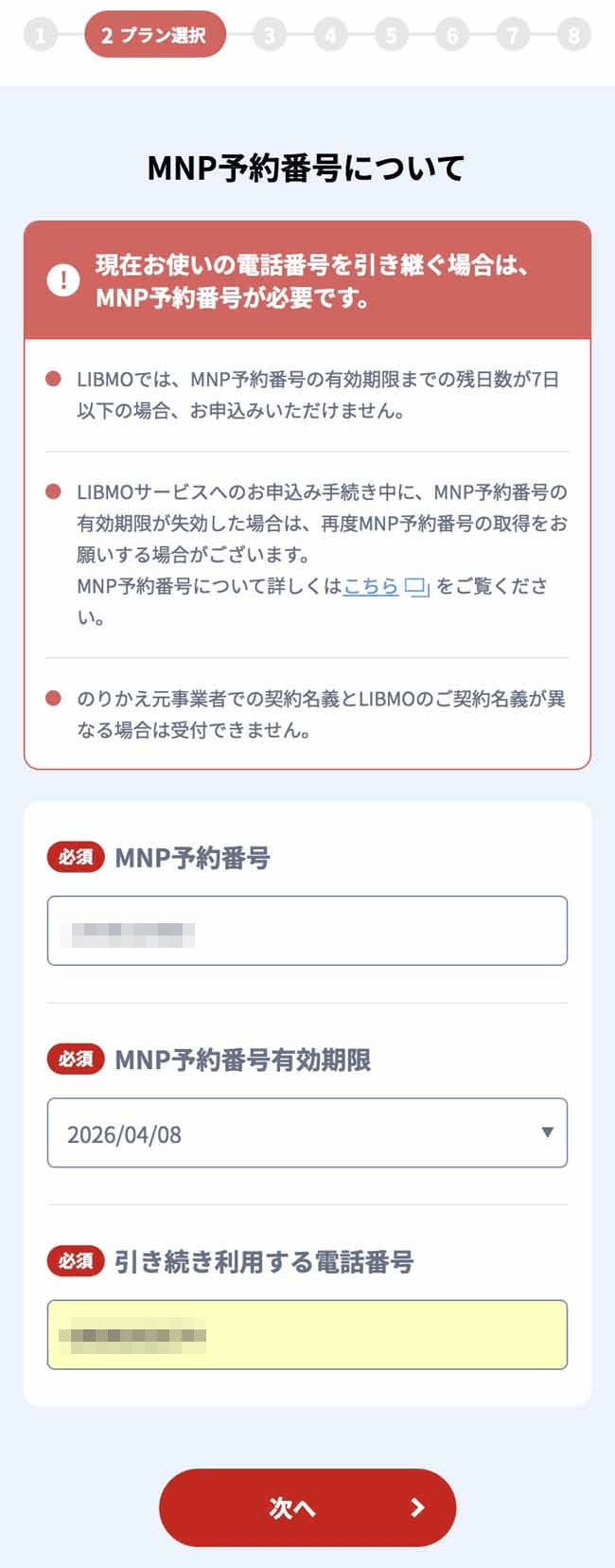Tap the MNP予約番号 input field

click(307, 931)
